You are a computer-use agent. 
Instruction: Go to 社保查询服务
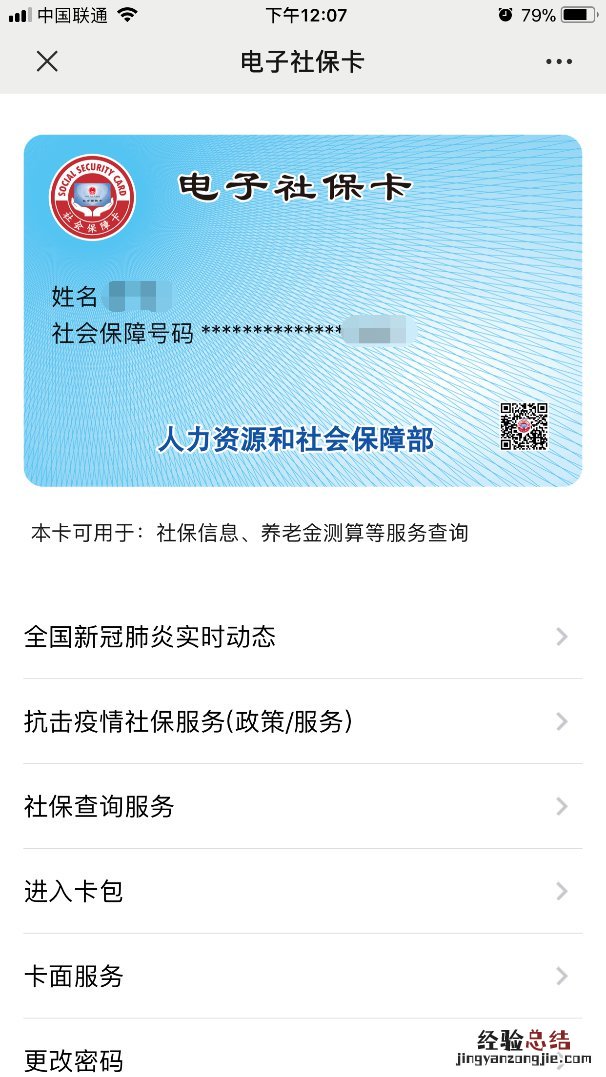(x=300, y=807)
